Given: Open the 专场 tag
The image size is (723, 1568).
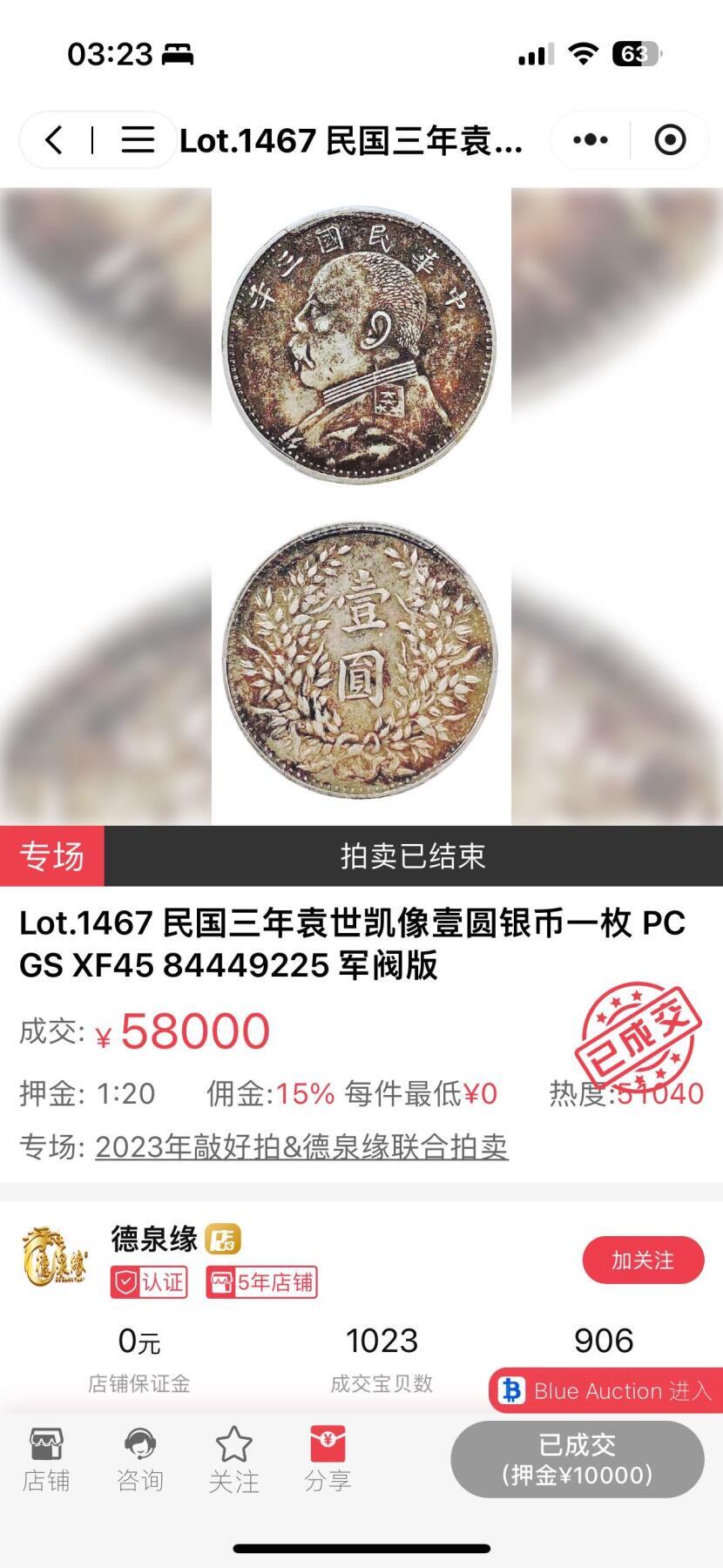Looking at the screenshot, I should tap(52, 856).
